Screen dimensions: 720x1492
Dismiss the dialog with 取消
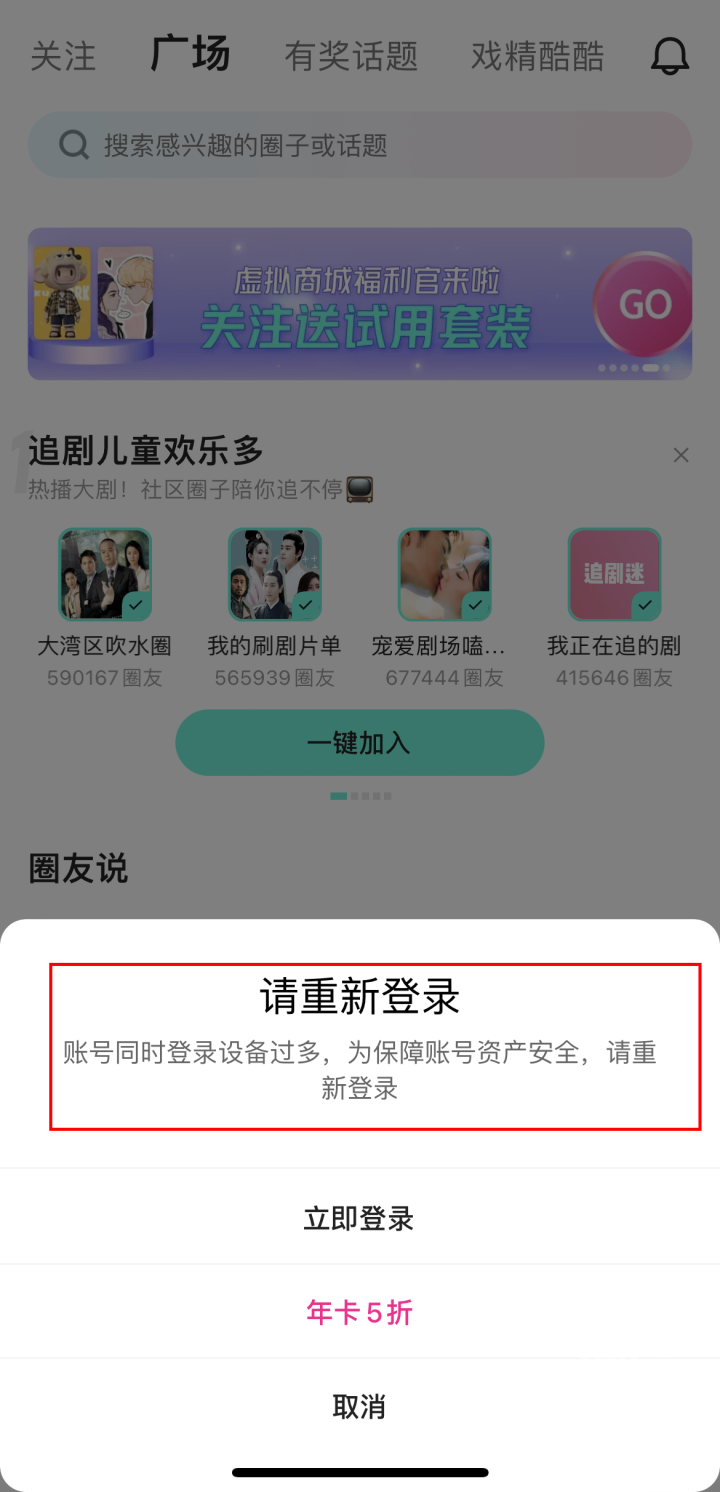(359, 1406)
